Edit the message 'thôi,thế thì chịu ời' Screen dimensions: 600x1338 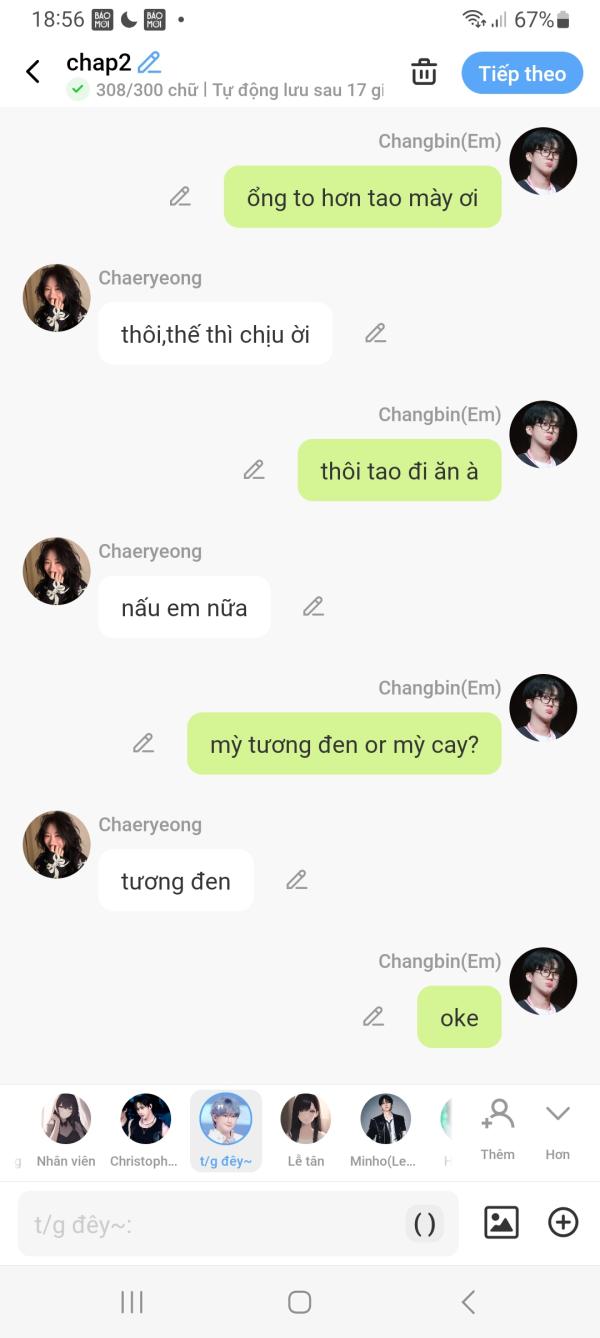tap(375, 333)
